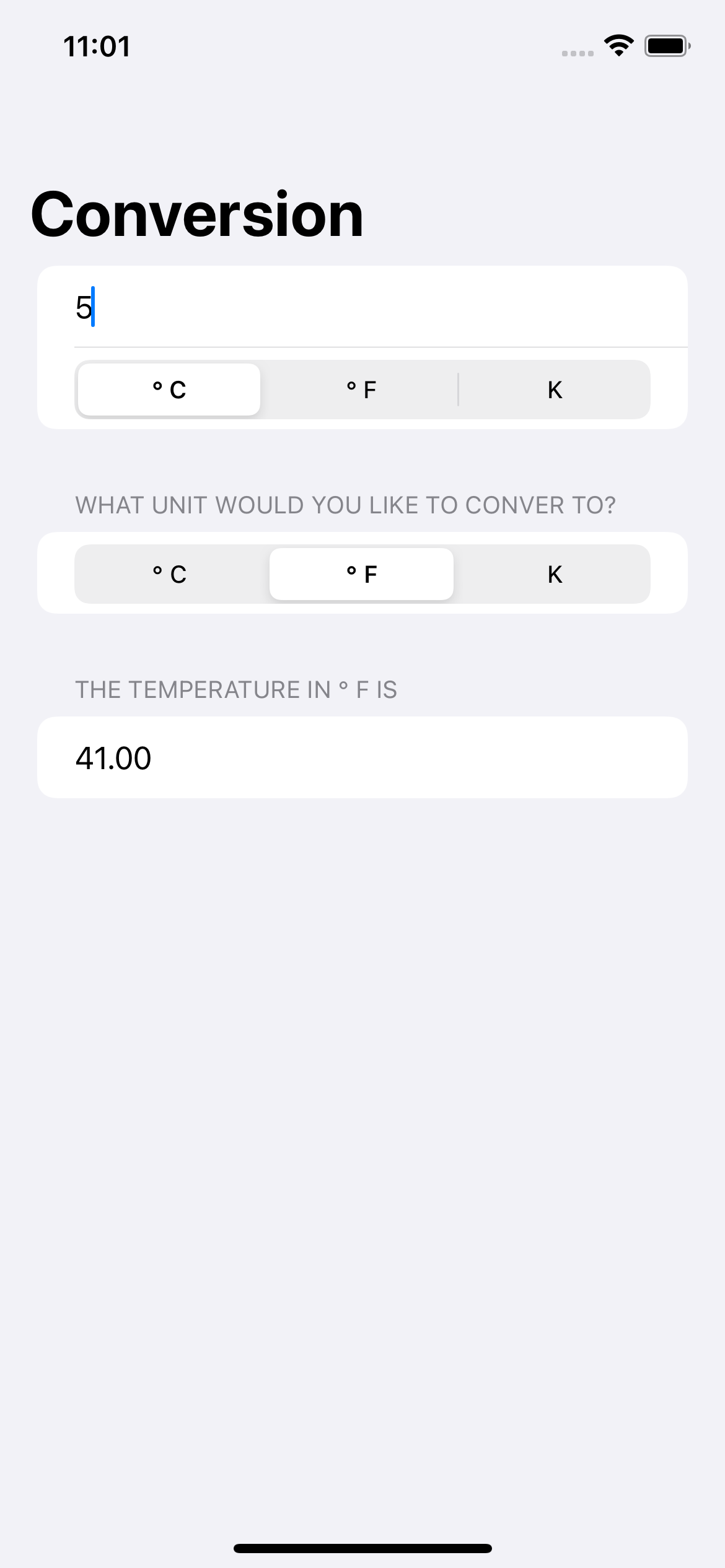Image resolution: width=725 pixels, height=1568 pixels.
Task: Tap the Conversion title heading
Action: point(197,216)
